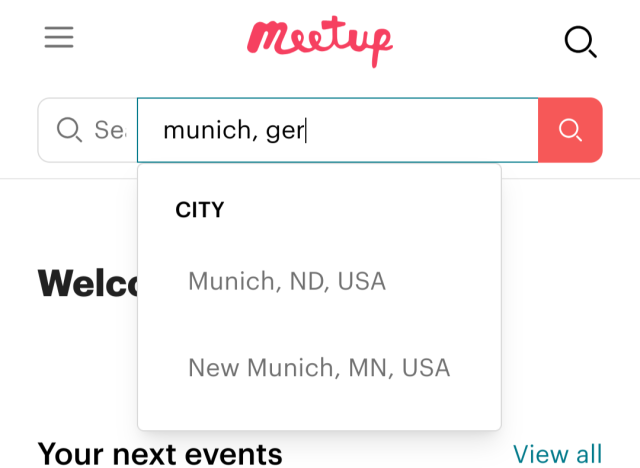This screenshot has width=640, height=468.
Task: Tap the red search submit button
Action: [570, 130]
